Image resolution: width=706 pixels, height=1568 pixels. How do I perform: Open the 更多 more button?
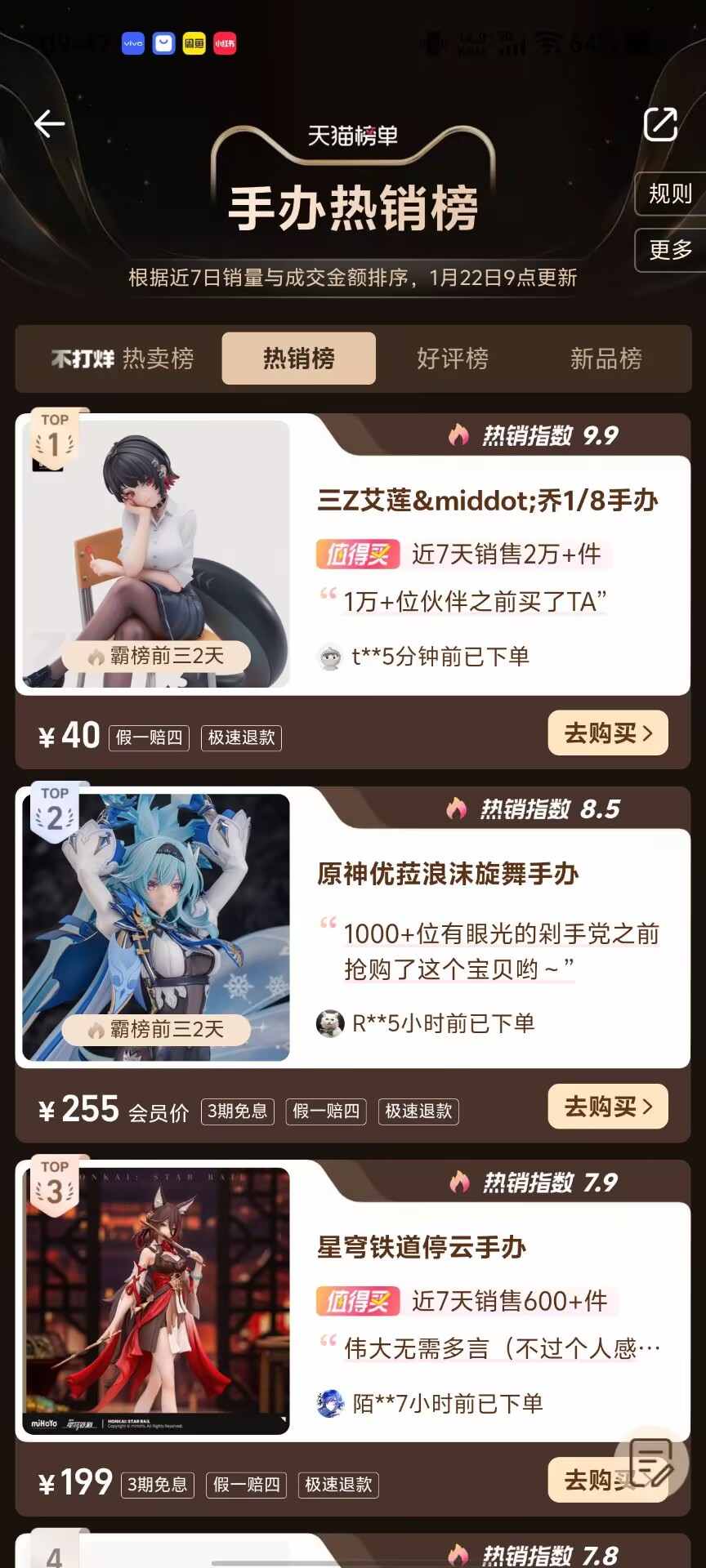(670, 250)
